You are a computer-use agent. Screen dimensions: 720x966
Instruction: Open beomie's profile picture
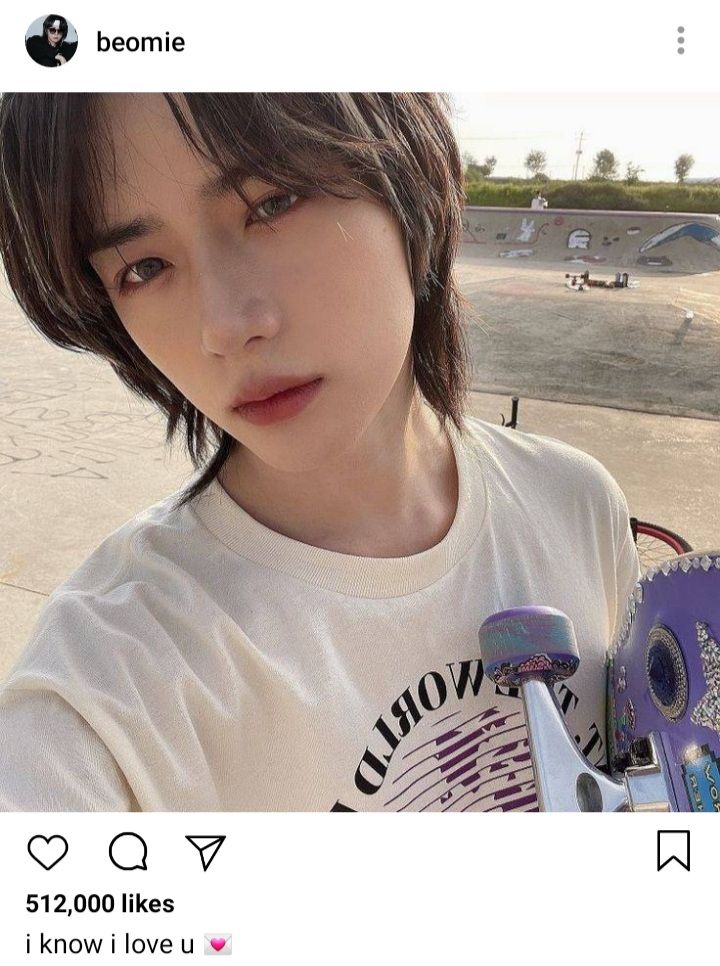(51, 41)
